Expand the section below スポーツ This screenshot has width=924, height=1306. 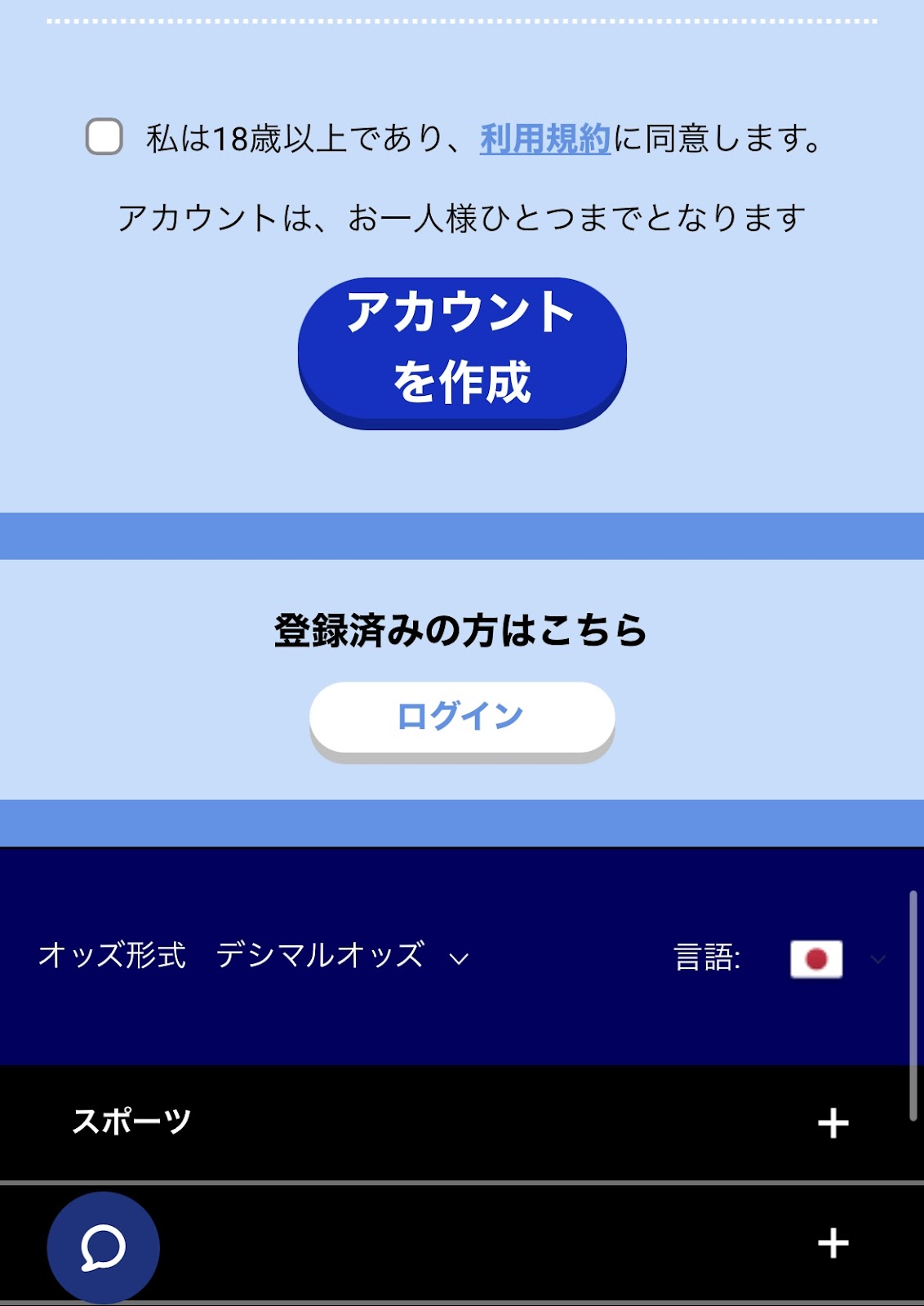[x=833, y=1243]
